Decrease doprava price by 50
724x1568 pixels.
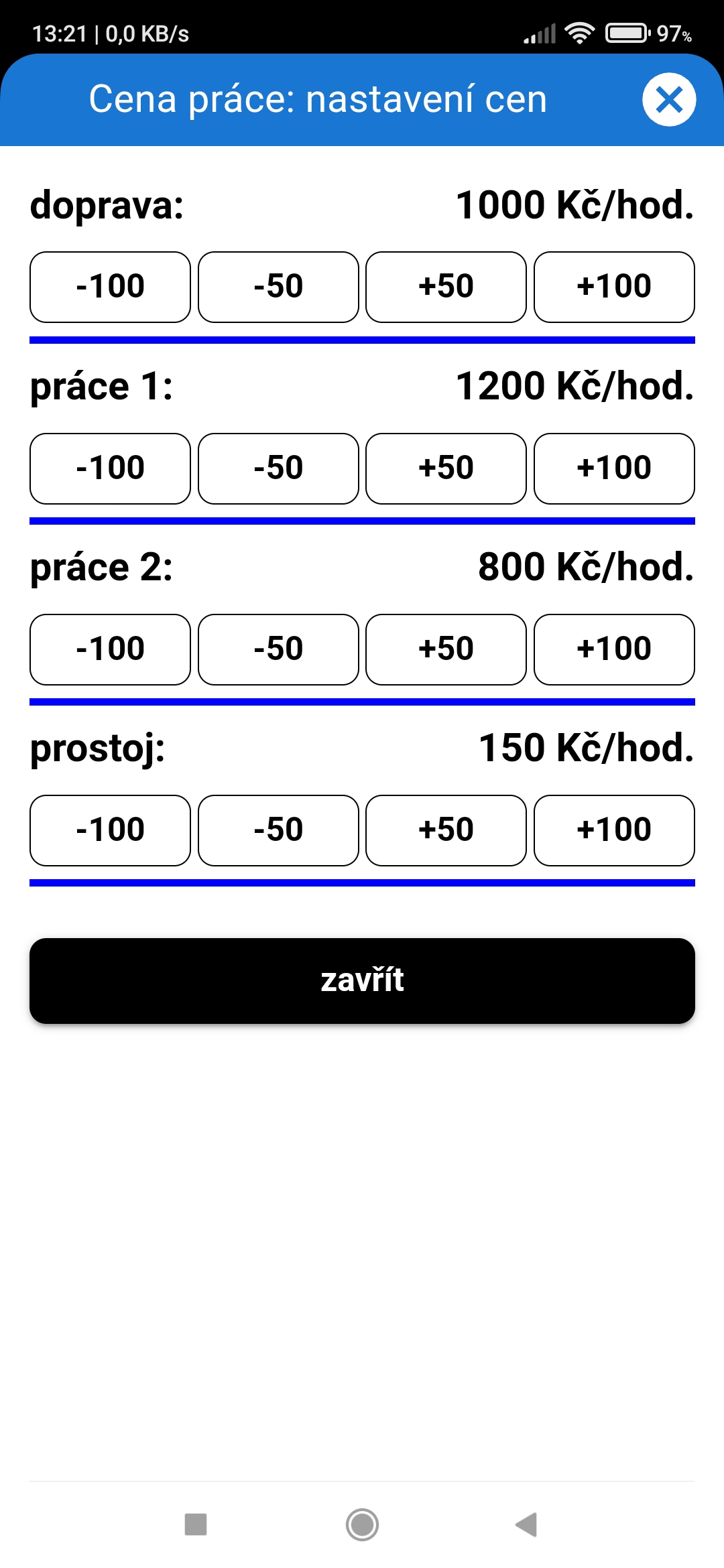(278, 287)
